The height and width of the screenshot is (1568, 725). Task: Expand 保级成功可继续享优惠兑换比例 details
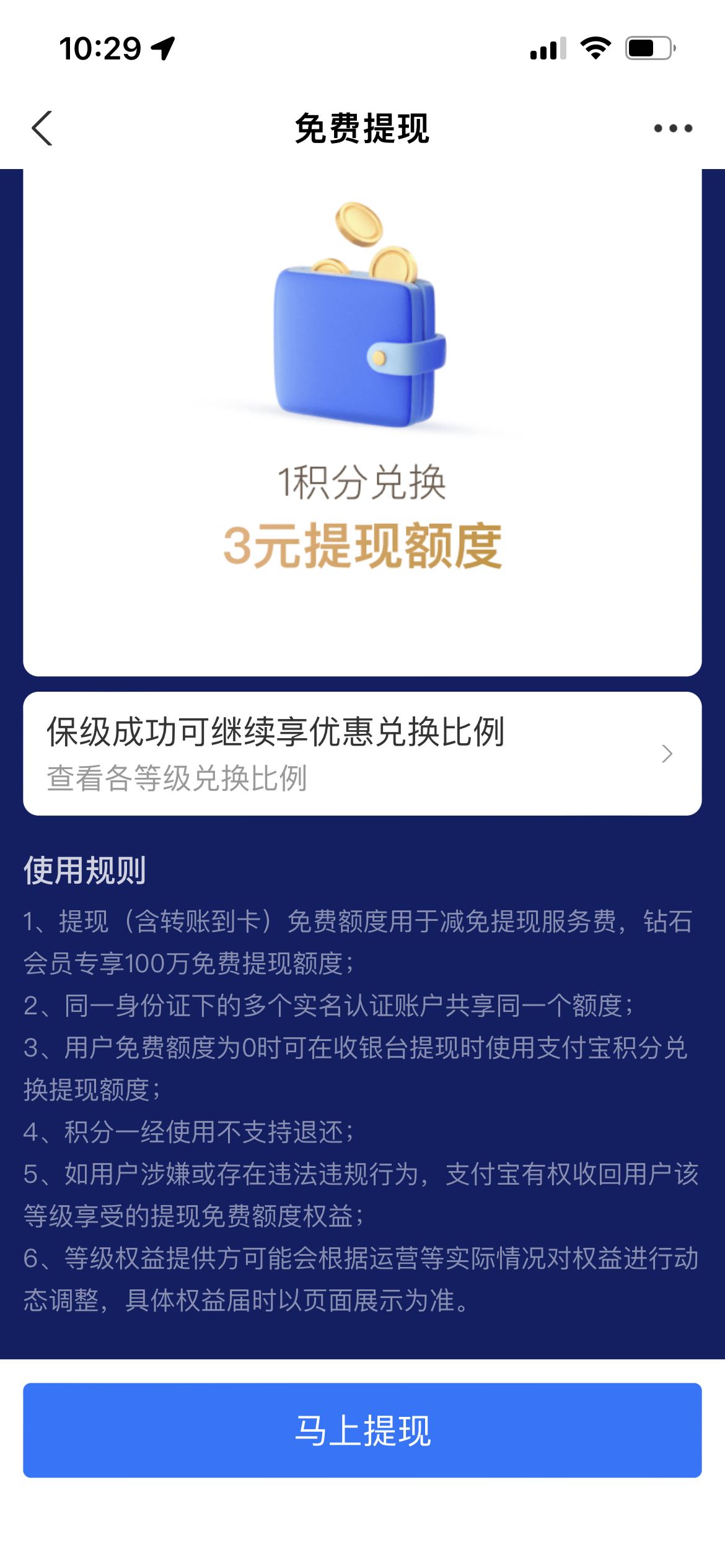(276, 736)
